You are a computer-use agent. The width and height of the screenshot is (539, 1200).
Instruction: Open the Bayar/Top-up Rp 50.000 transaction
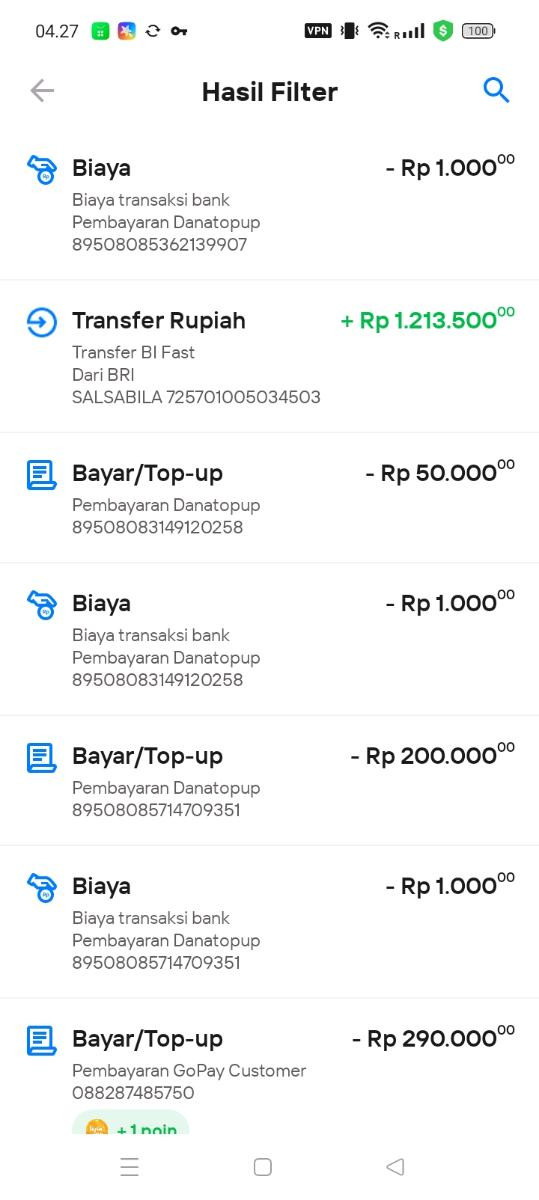pyautogui.click(x=270, y=498)
